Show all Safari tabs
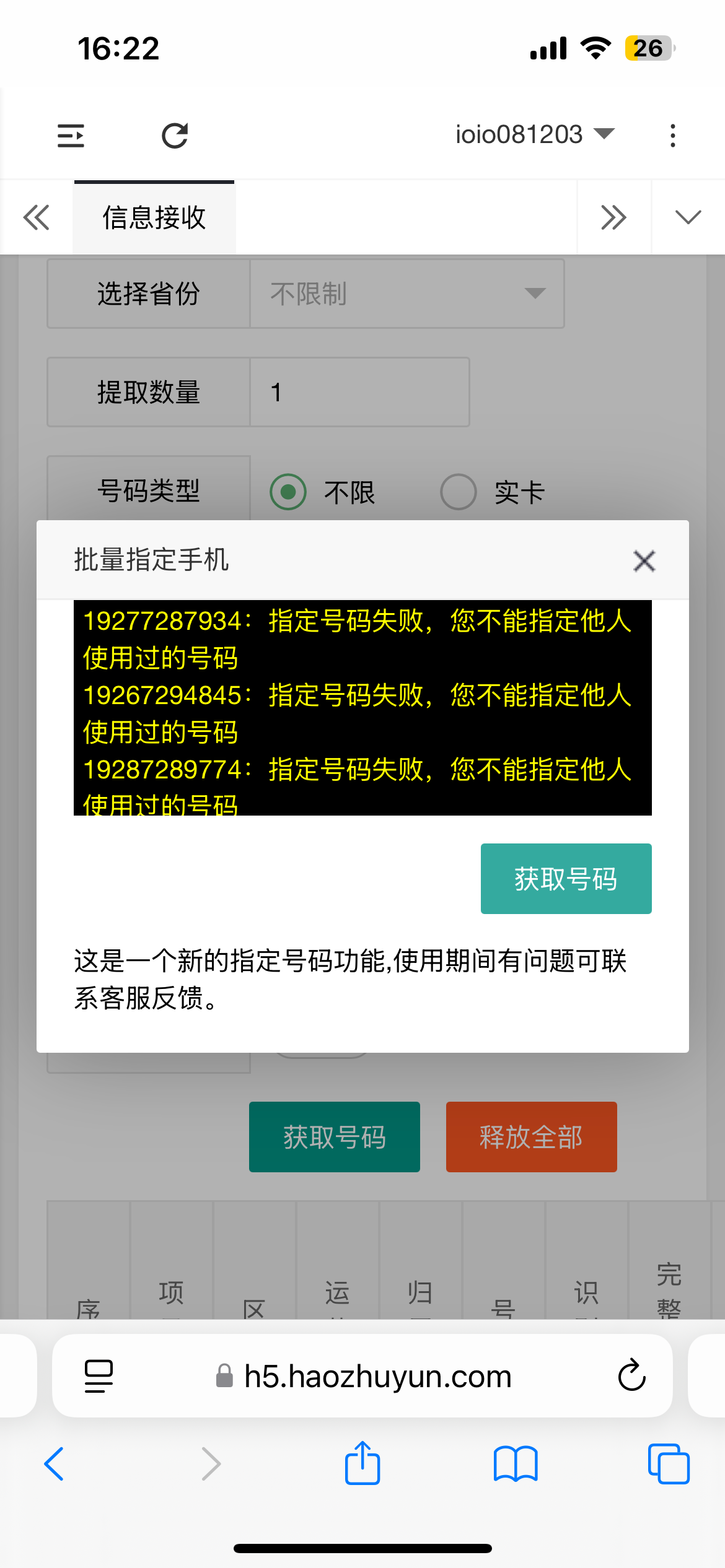 [x=668, y=1464]
